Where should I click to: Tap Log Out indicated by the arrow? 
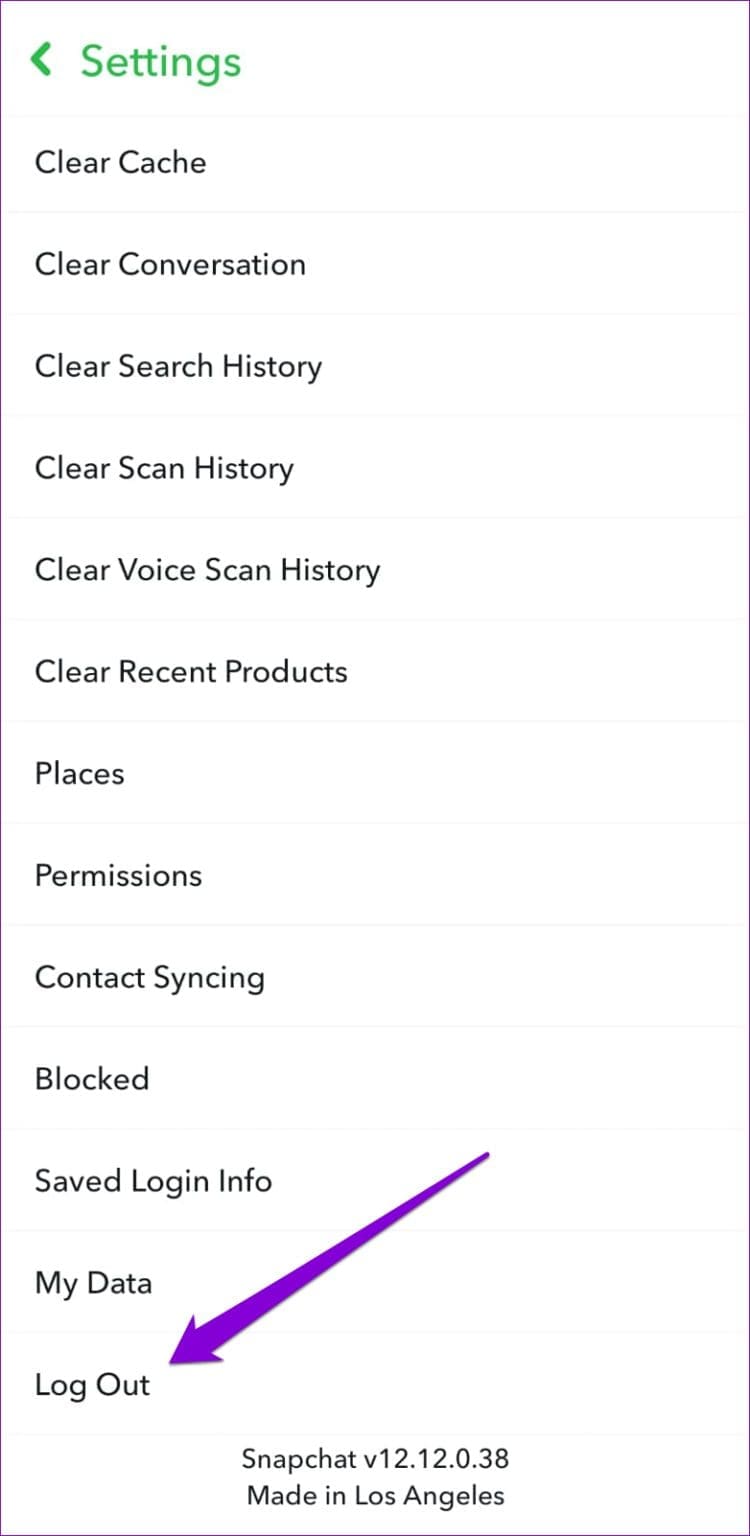pyautogui.click(x=92, y=1385)
